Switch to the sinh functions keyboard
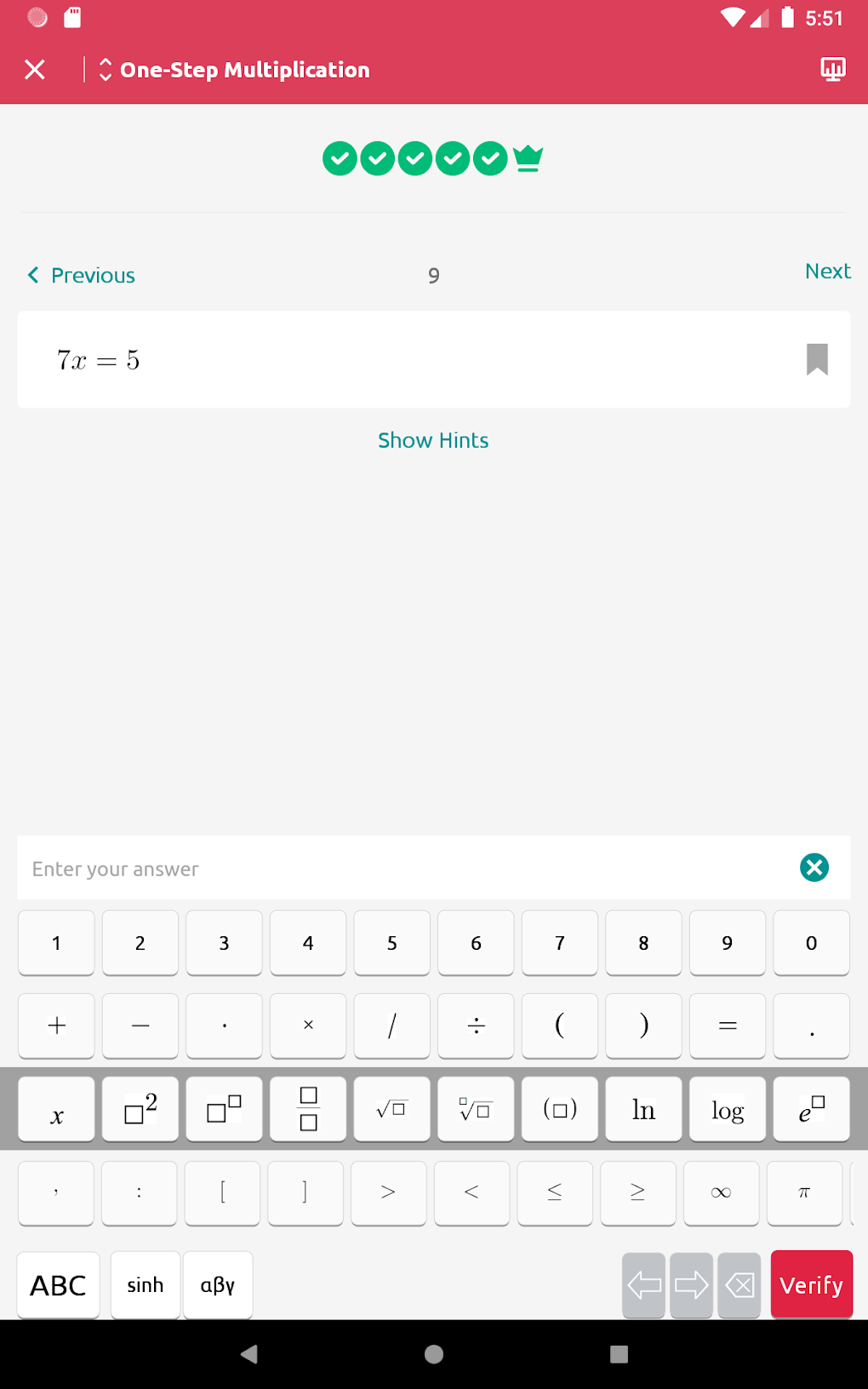The width and height of the screenshot is (868, 1389). pos(146,1285)
